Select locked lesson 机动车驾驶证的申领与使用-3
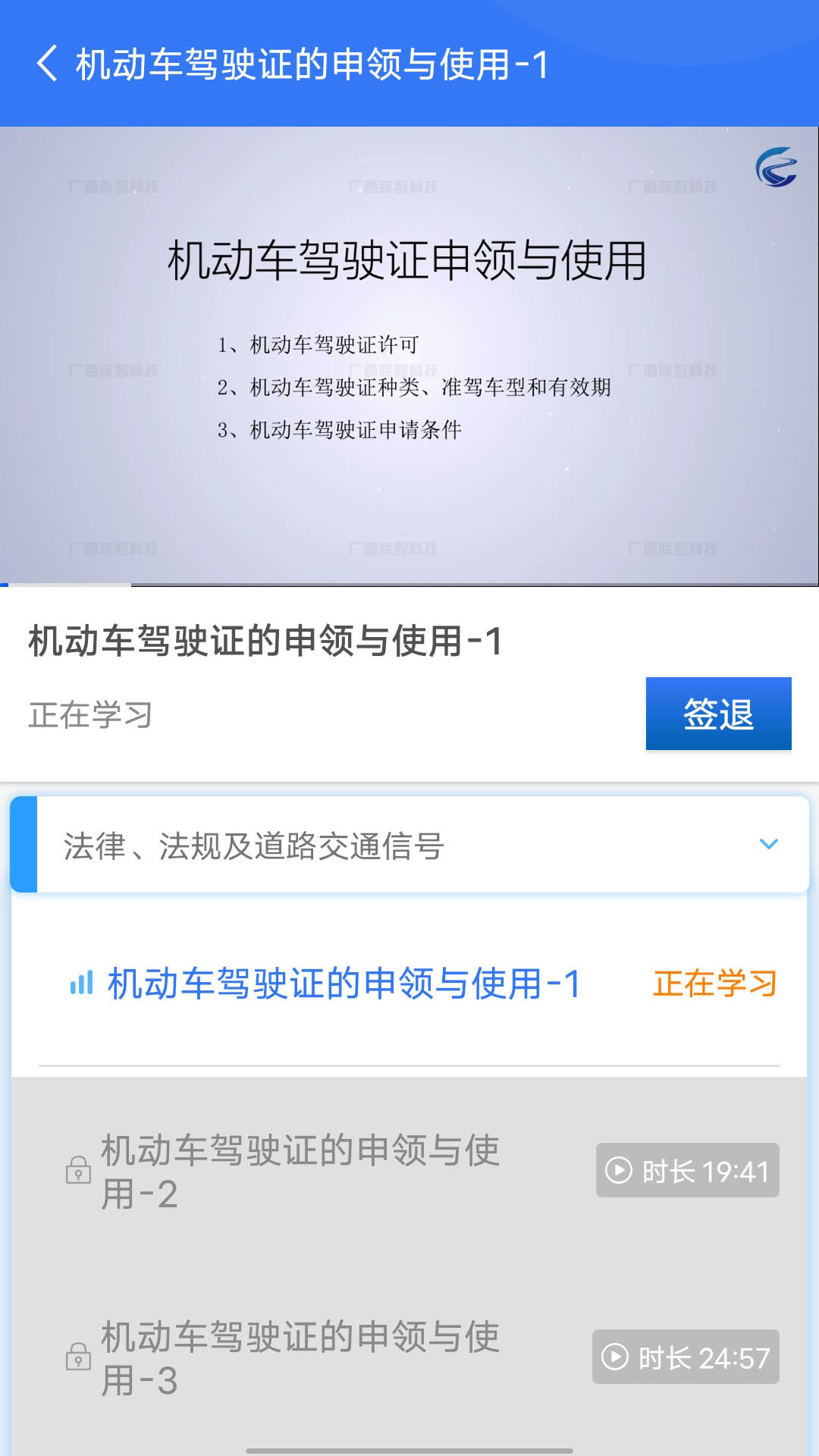Screen dimensions: 819x1456 pyautogui.click(x=300, y=1357)
